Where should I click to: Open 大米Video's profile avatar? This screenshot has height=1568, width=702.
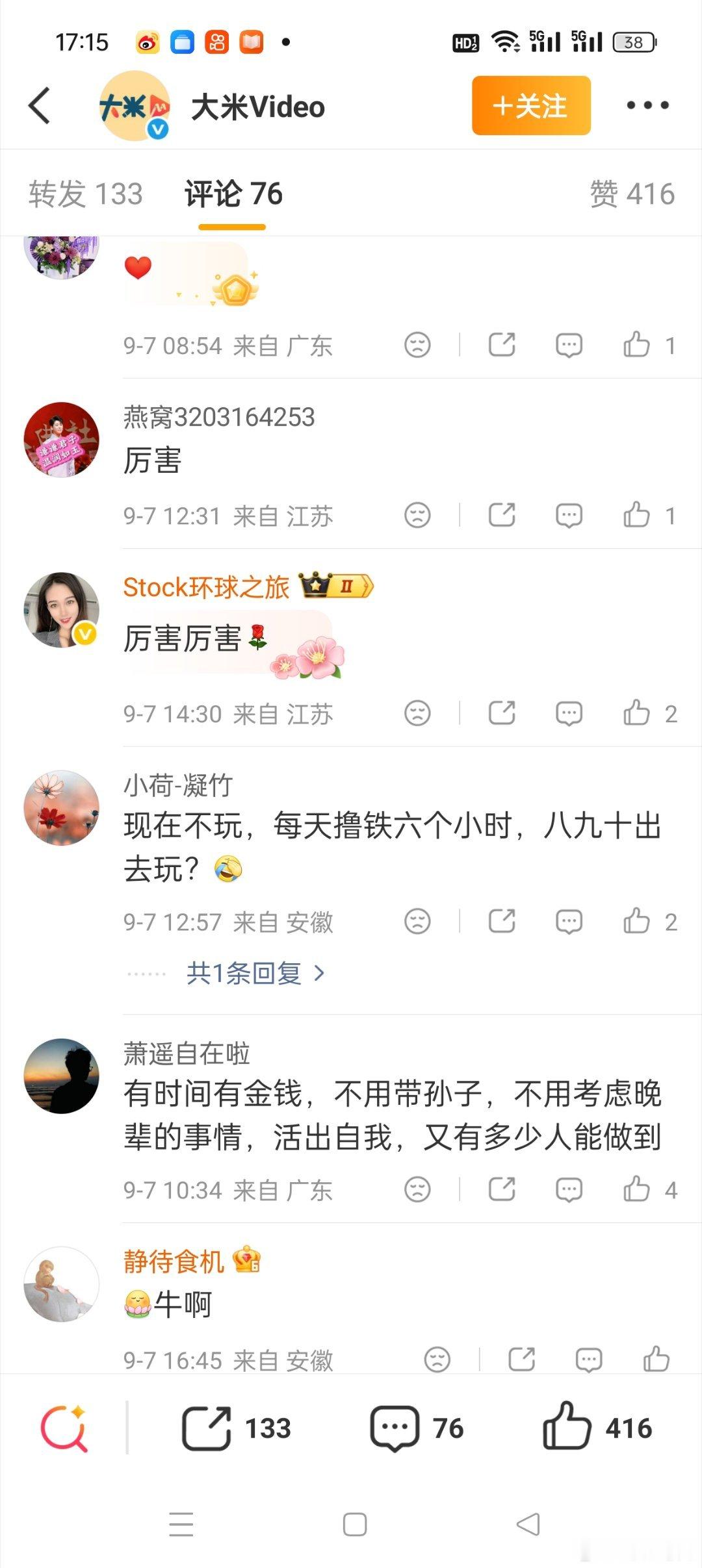135,106
